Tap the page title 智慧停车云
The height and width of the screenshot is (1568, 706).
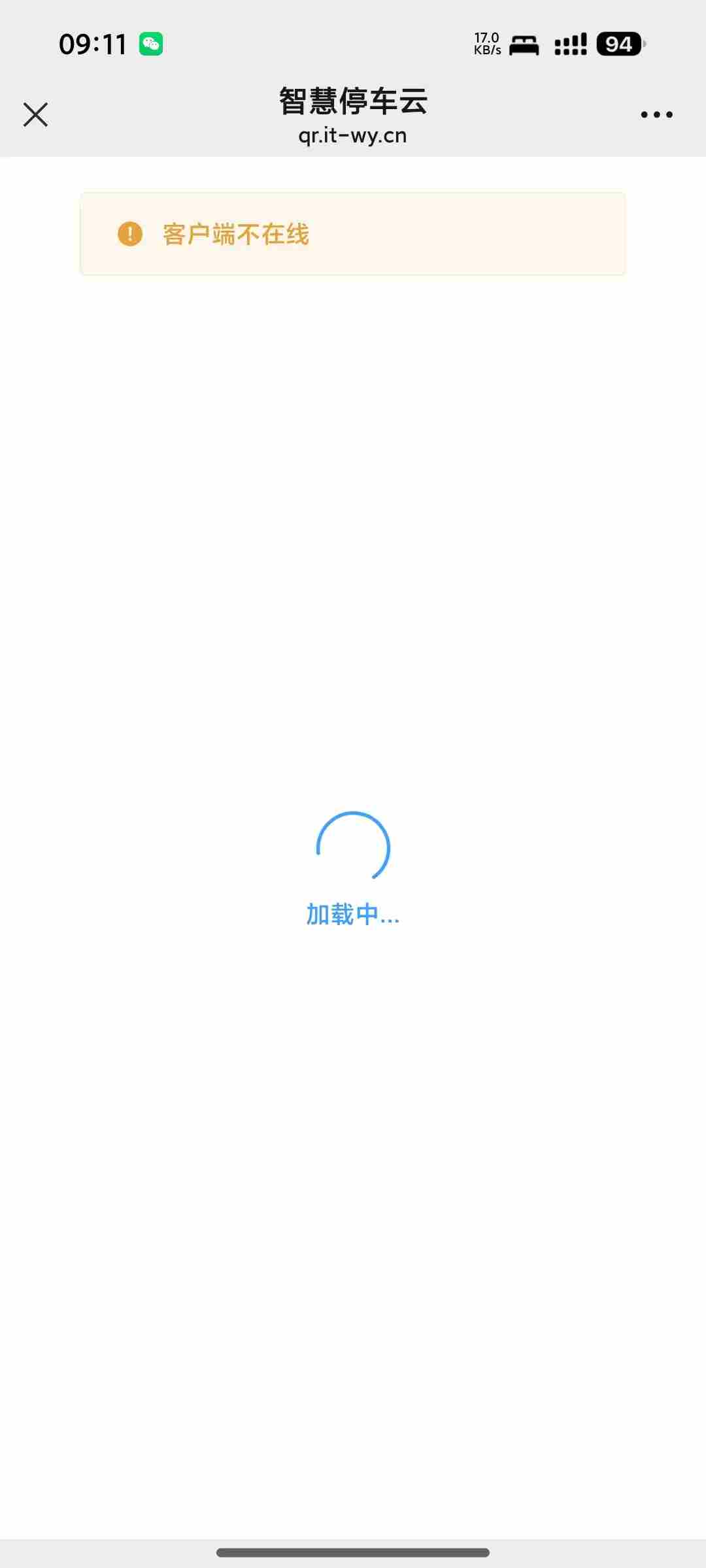coord(352,101)
